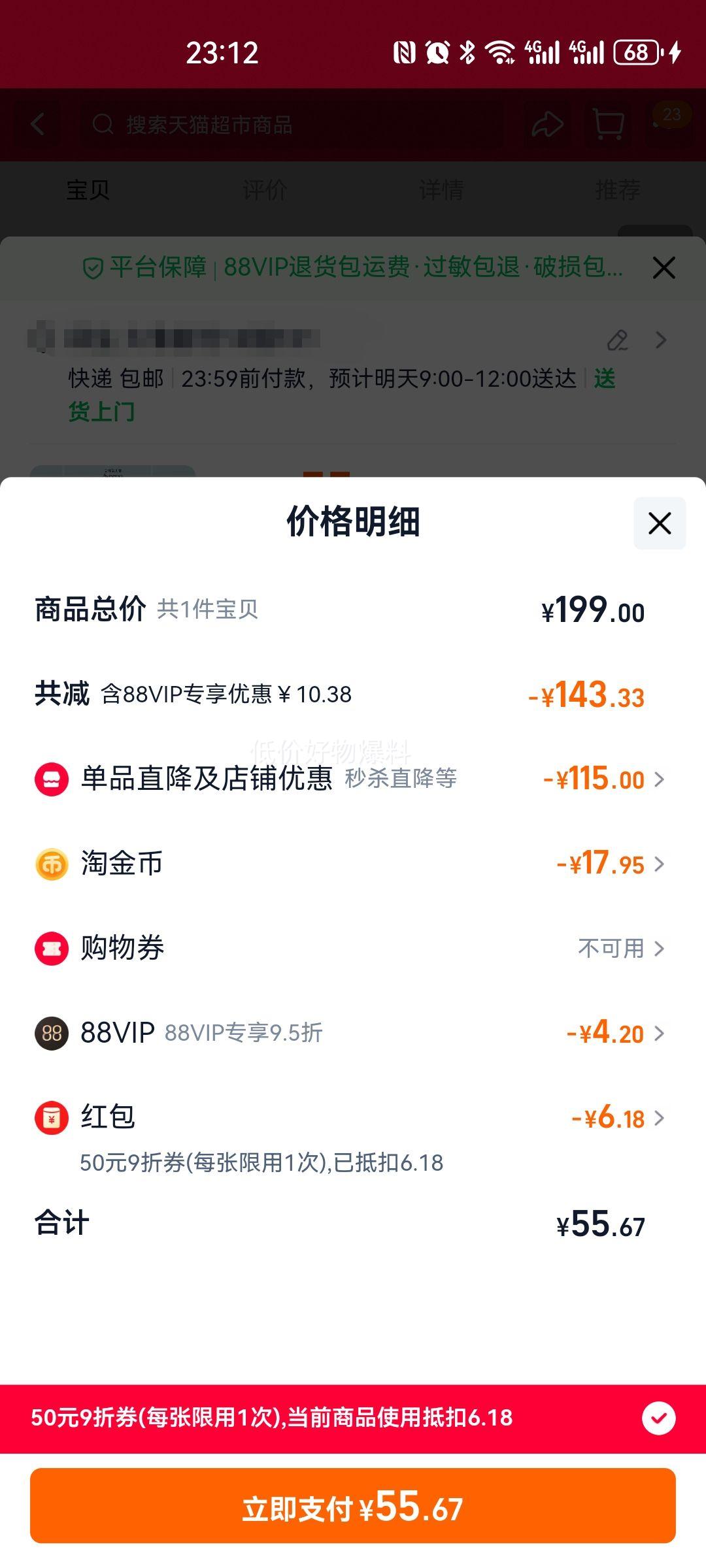Image resolution: width=706 pixels, height=1568 pixels.
Task: Edit the delivery address
Action: pos(617,340)
